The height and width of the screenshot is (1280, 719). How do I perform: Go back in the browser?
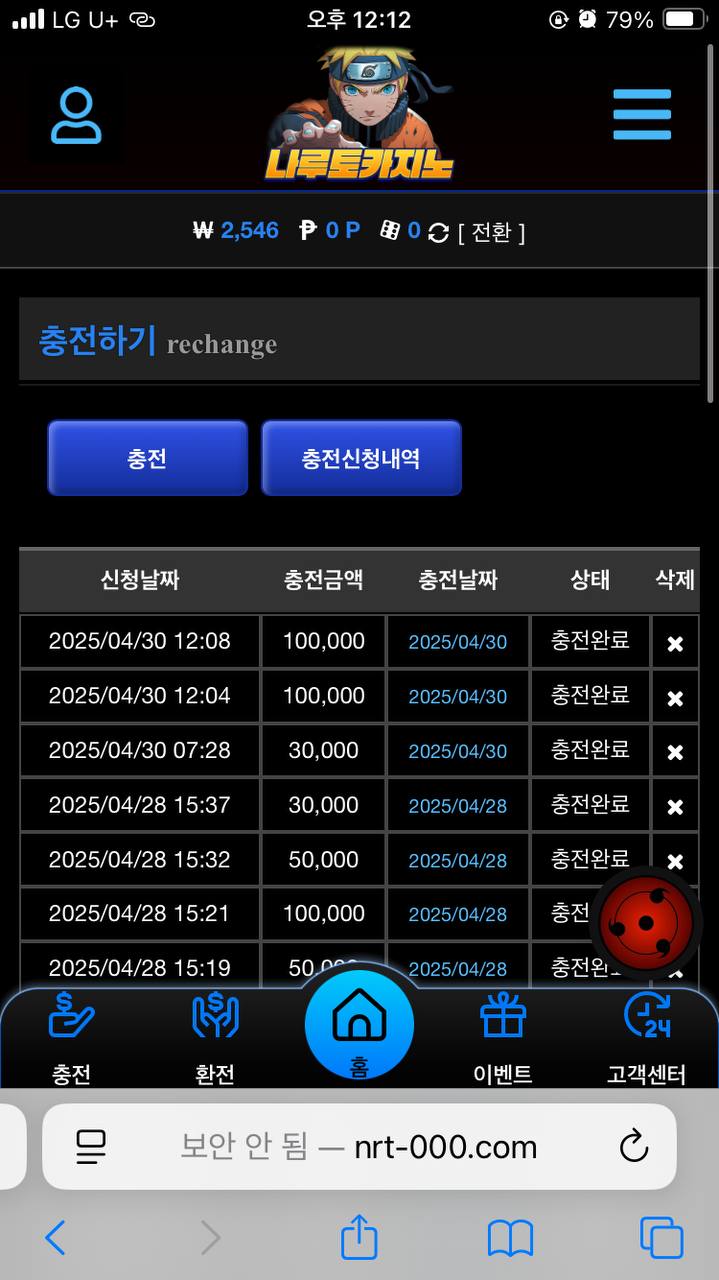coord(56,1238)
